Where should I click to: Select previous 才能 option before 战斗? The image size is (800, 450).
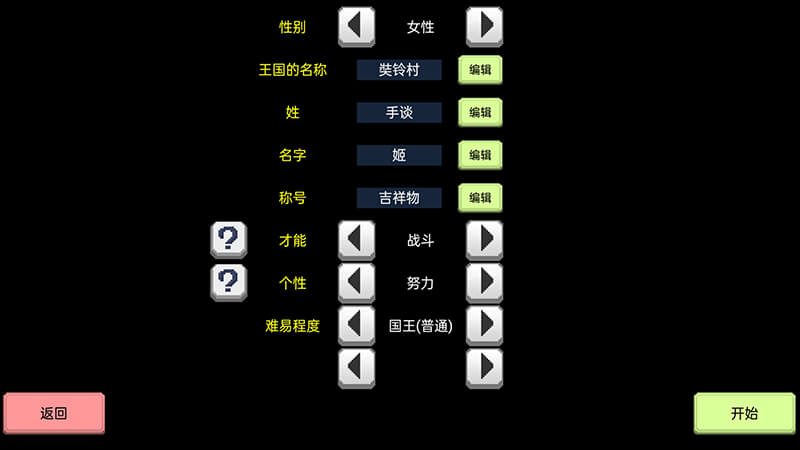(356, 240)
